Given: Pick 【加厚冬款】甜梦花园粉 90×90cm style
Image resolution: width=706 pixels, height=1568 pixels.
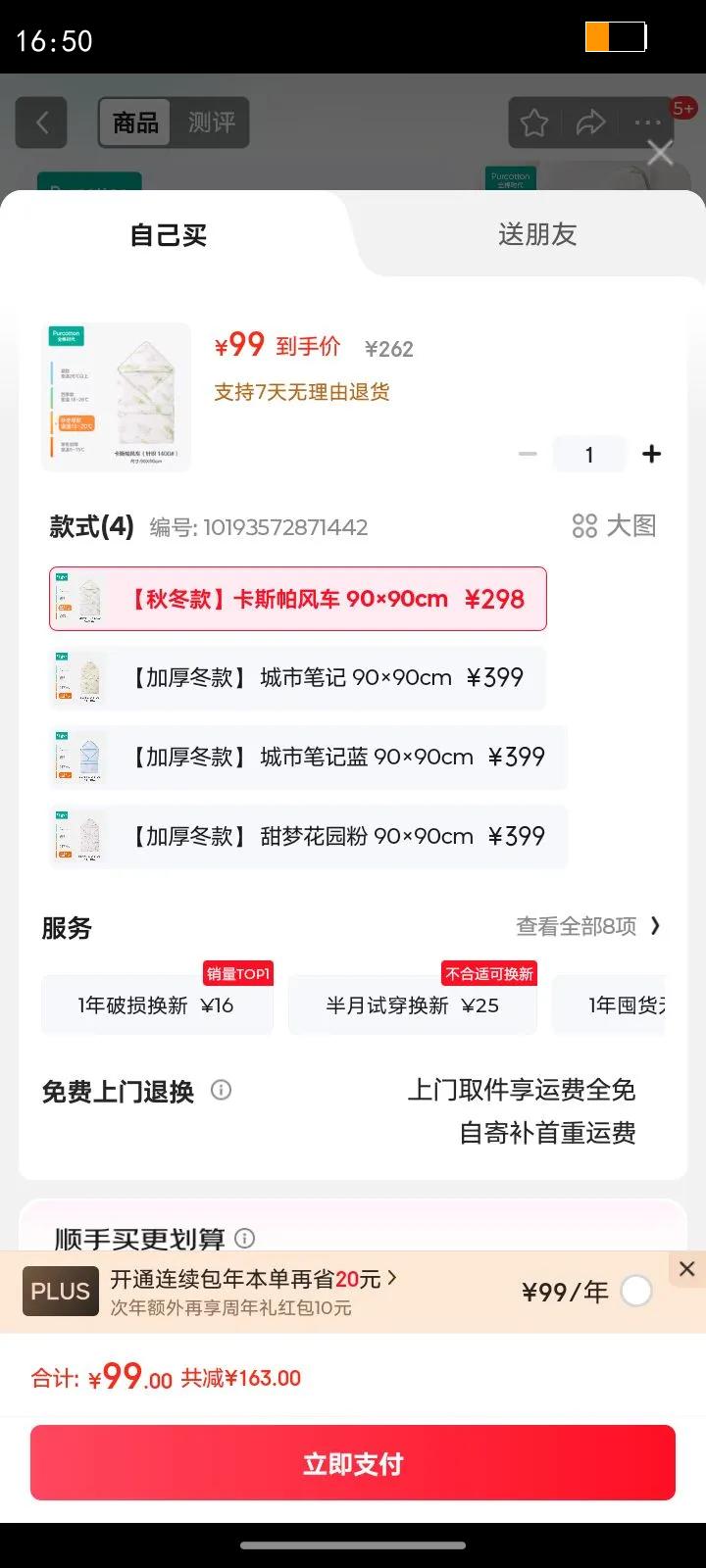Looking at the screenshot, I should point(308,837).
